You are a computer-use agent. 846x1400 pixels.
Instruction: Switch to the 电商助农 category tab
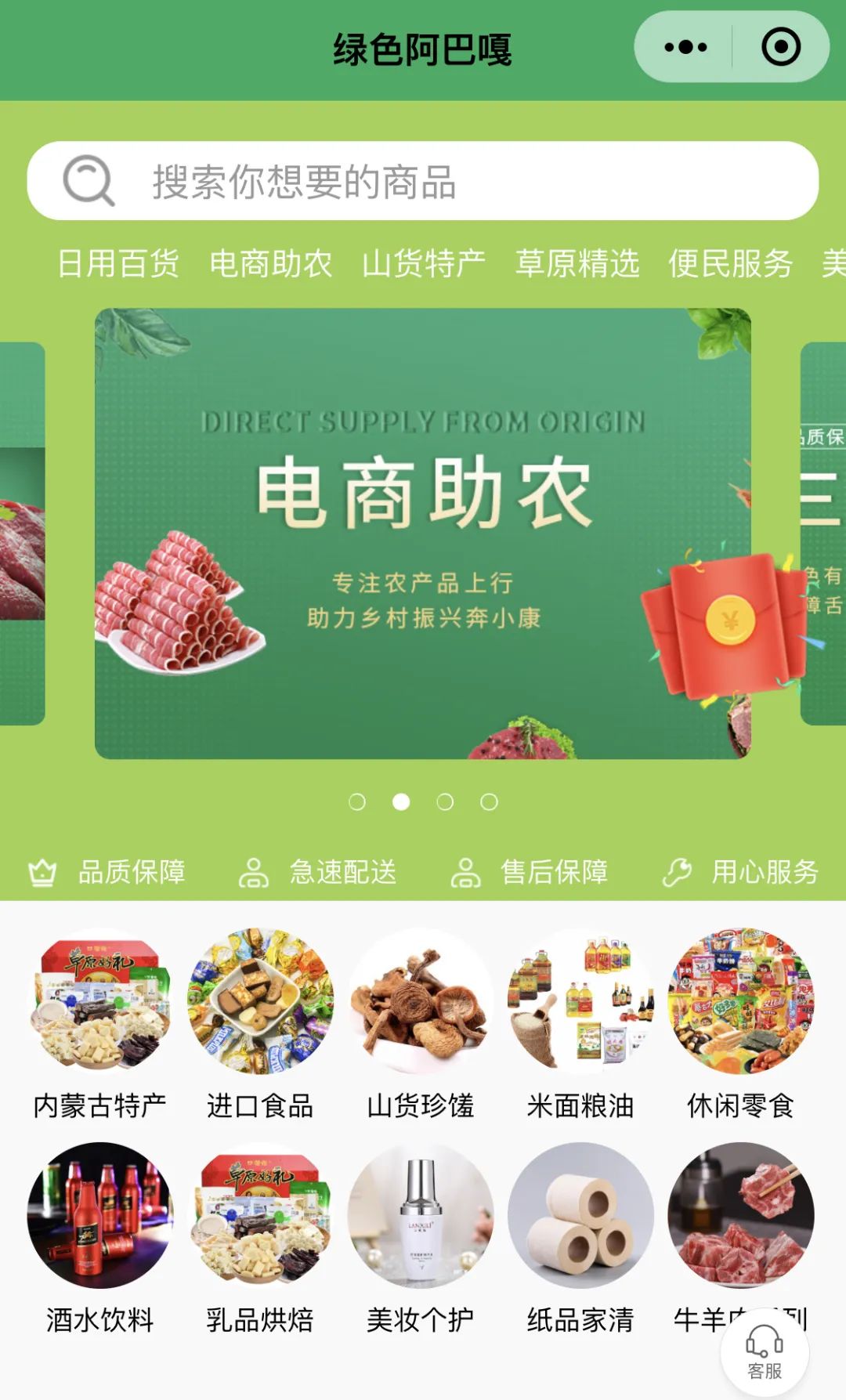click(271, 264)
